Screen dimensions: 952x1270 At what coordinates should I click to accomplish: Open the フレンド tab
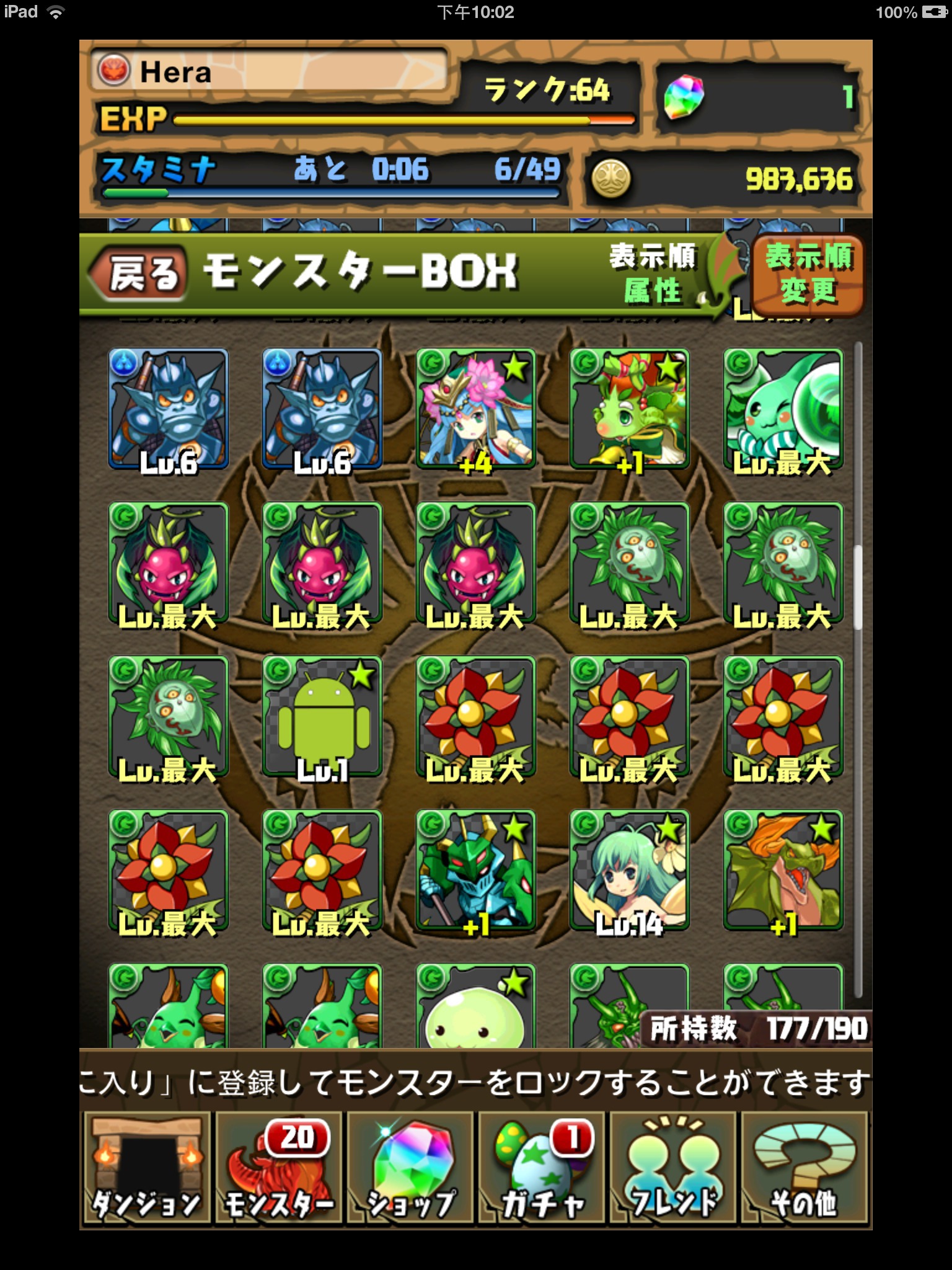tap(674, 1168)
